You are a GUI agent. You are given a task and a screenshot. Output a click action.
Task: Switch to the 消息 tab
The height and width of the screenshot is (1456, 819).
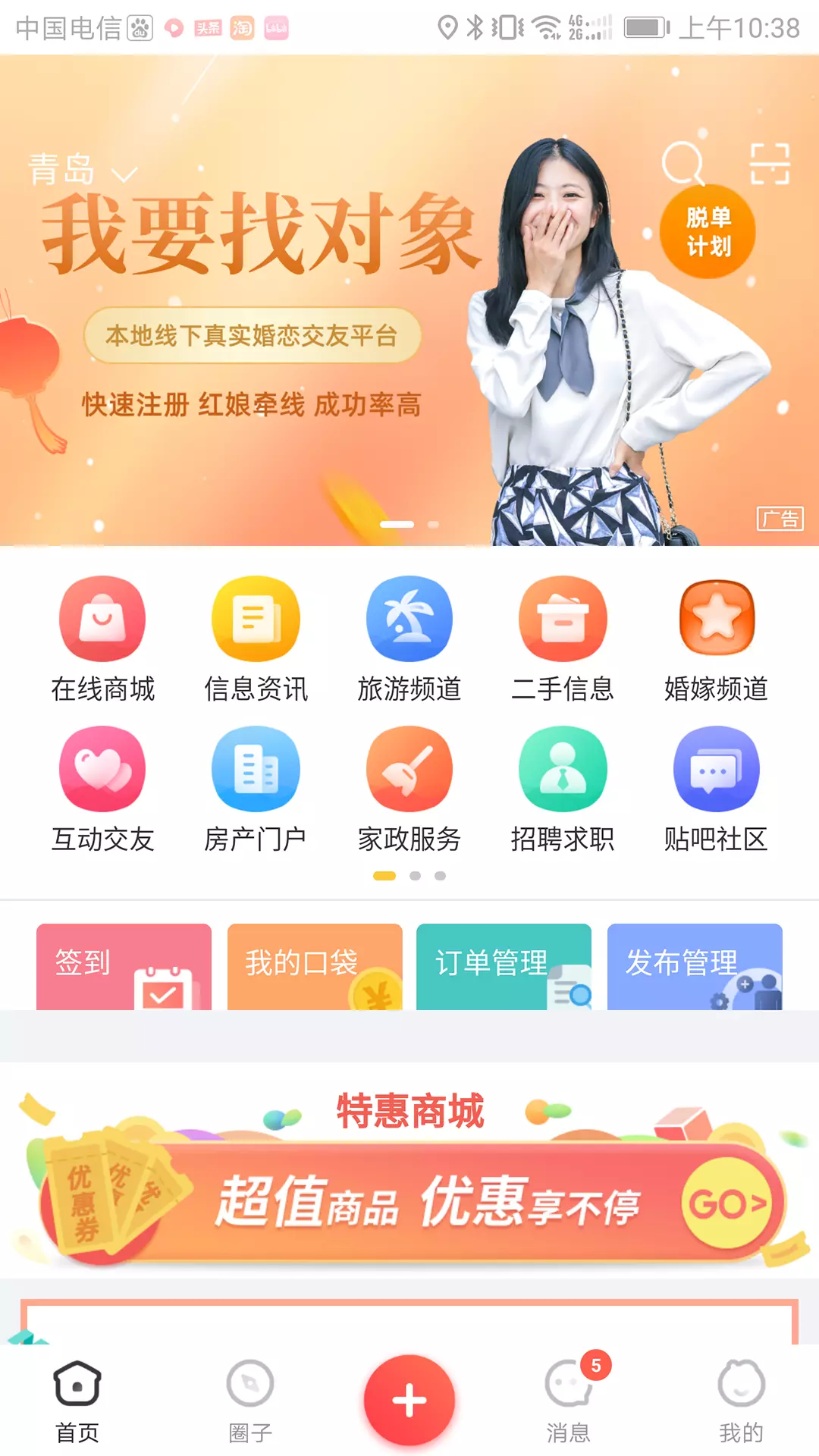tap(569, 1401)
